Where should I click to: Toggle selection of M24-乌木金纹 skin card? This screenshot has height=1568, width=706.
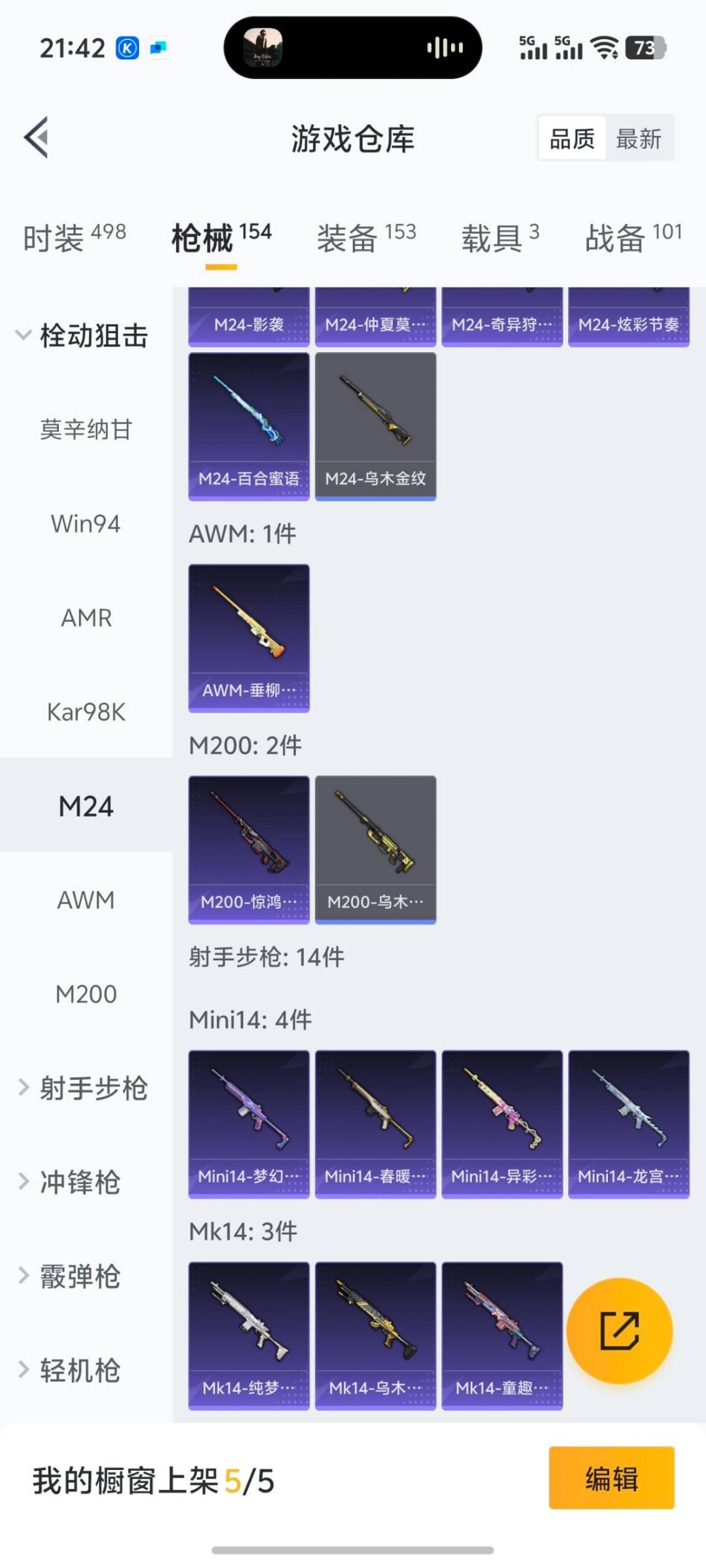pyautogui.click(x=375, y=425)
